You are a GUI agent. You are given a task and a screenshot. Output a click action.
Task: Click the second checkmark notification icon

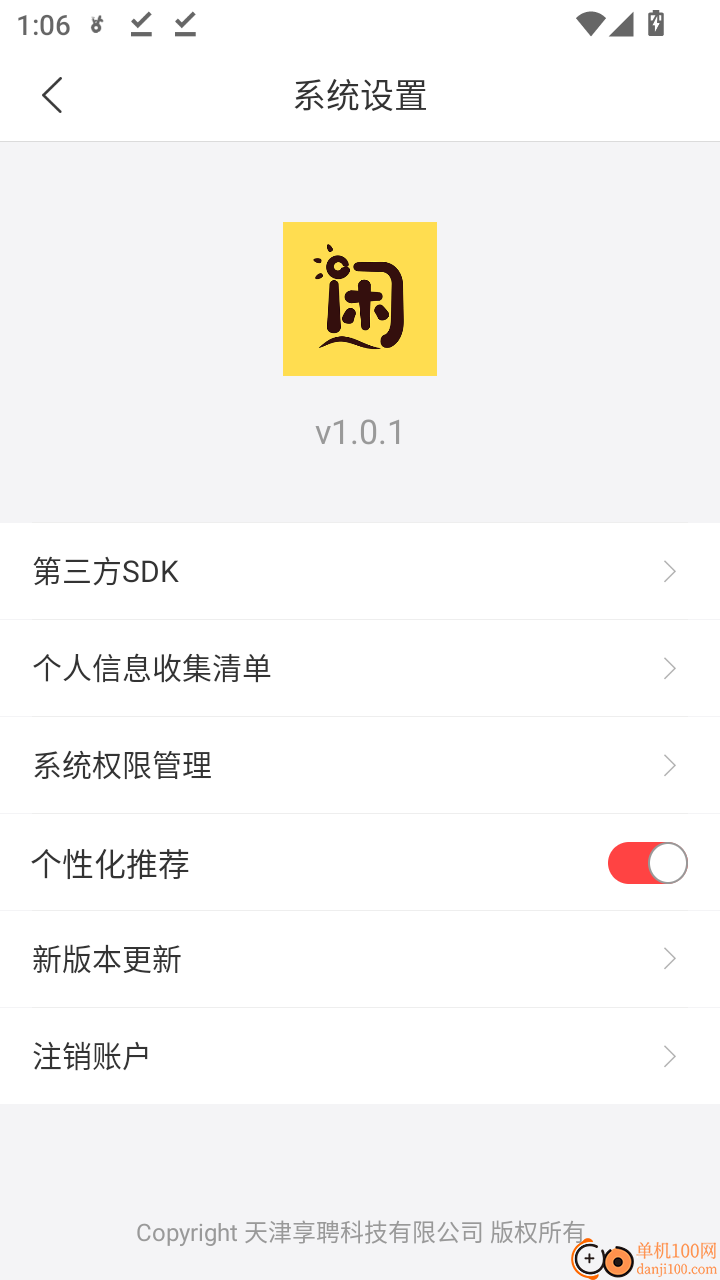pos(184,24)
